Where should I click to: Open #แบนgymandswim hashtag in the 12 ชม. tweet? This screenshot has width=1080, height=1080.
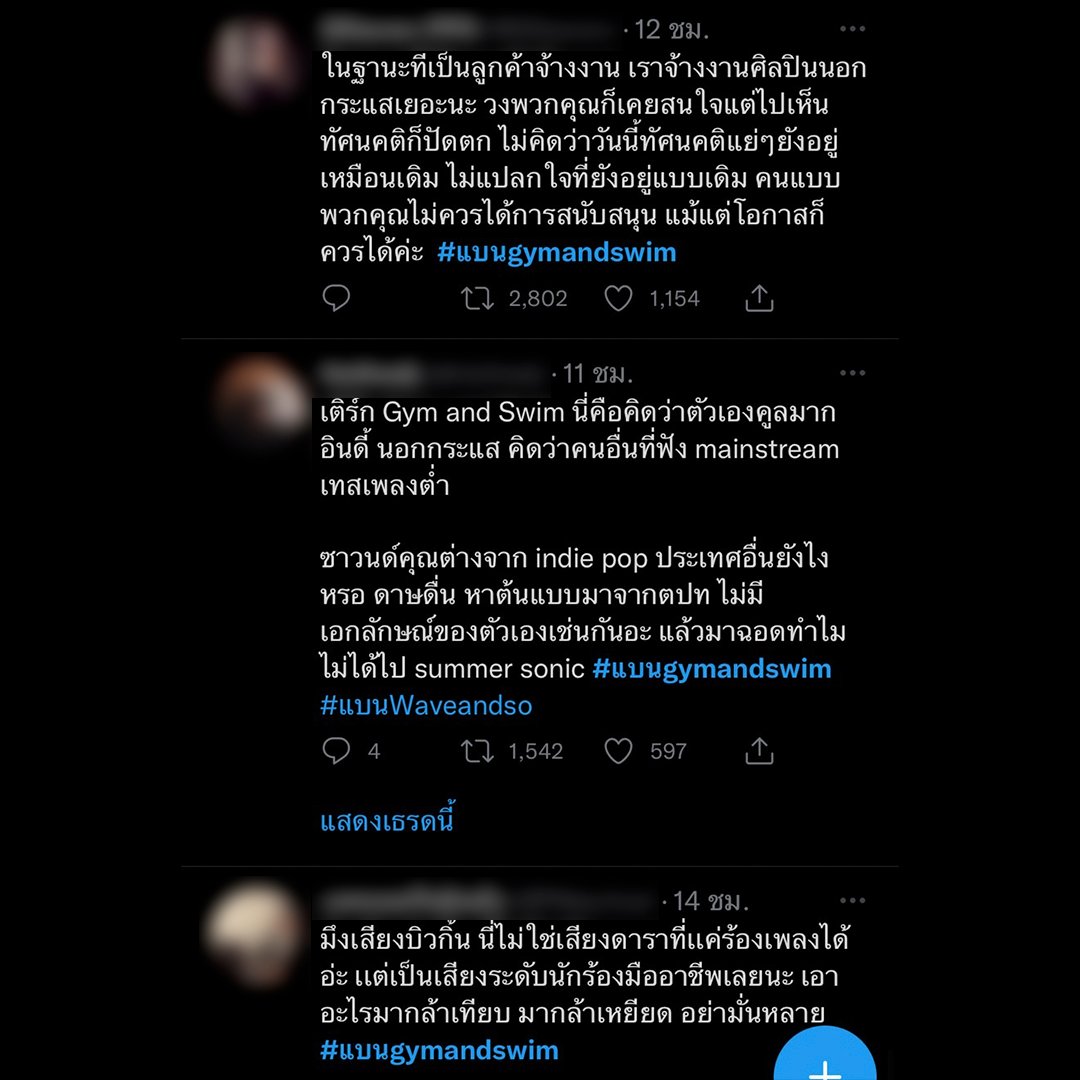[556, 252]
